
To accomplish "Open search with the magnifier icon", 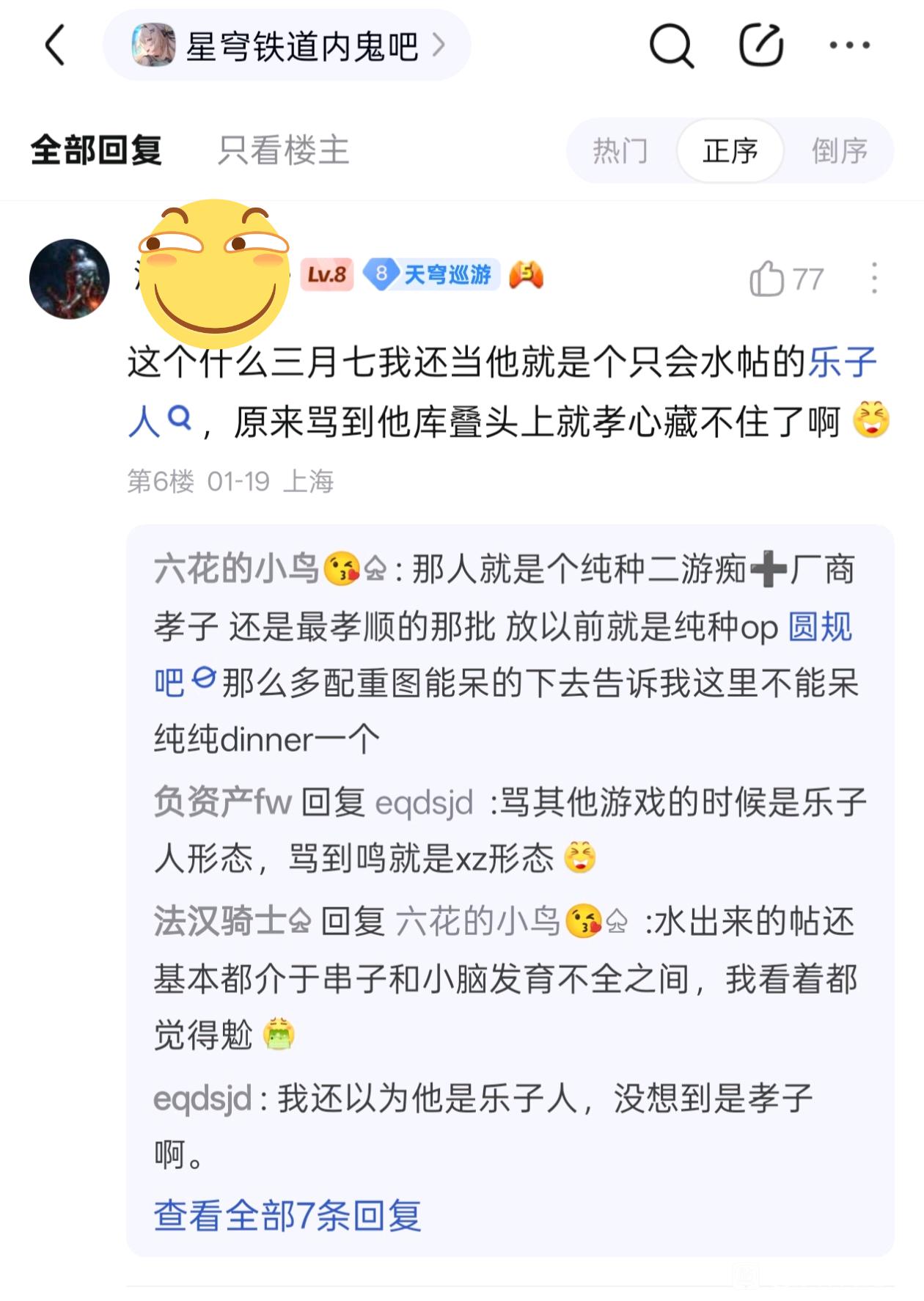I will [671, 45].
